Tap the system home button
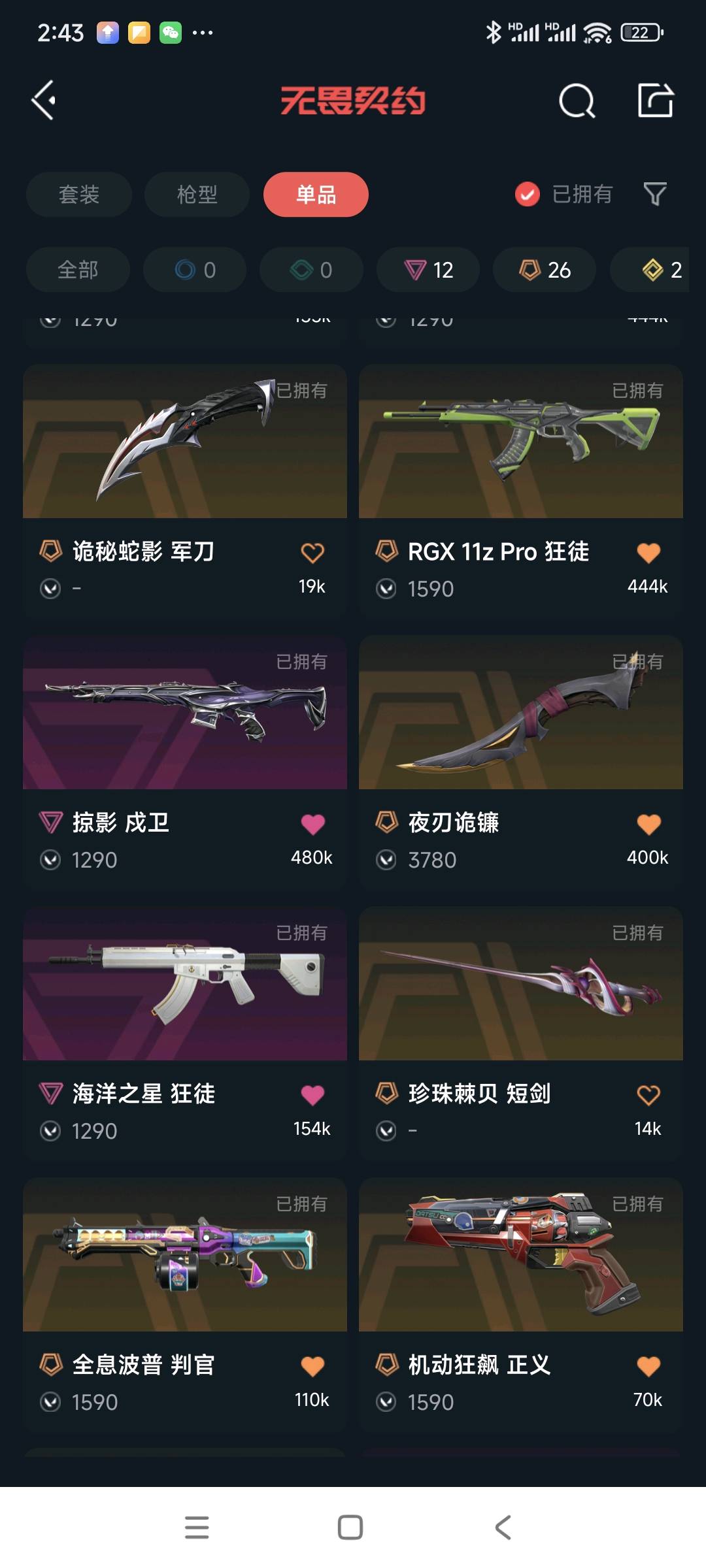 (x=350, y=1527)
